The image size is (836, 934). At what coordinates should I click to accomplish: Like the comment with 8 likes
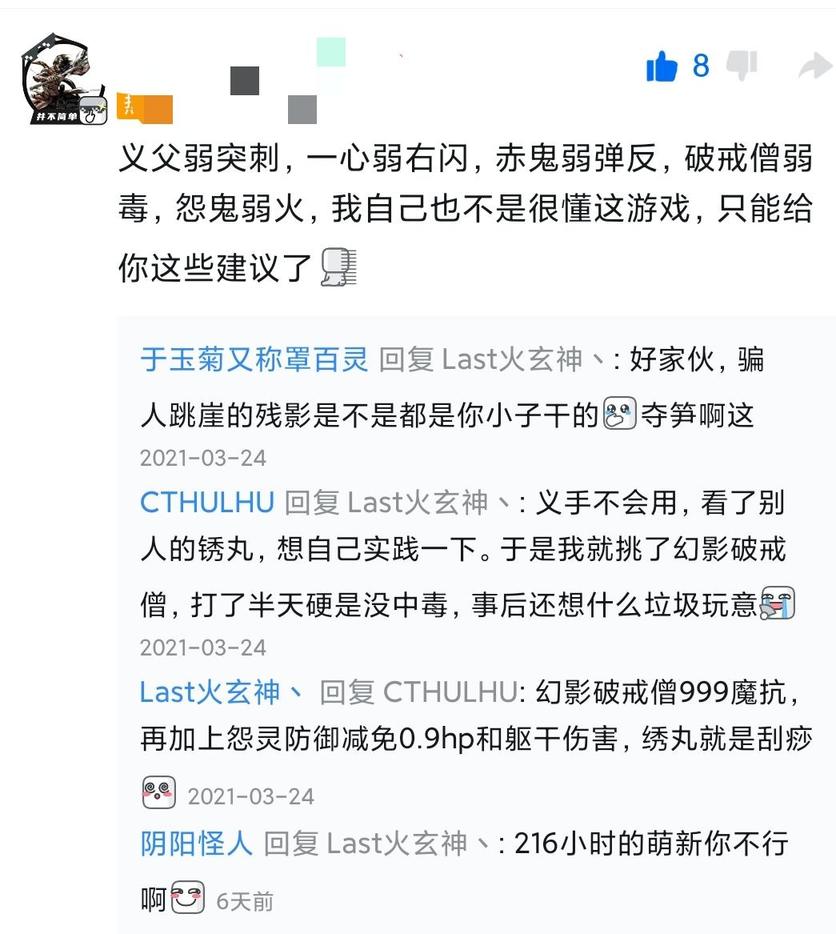tap(662, 67)
